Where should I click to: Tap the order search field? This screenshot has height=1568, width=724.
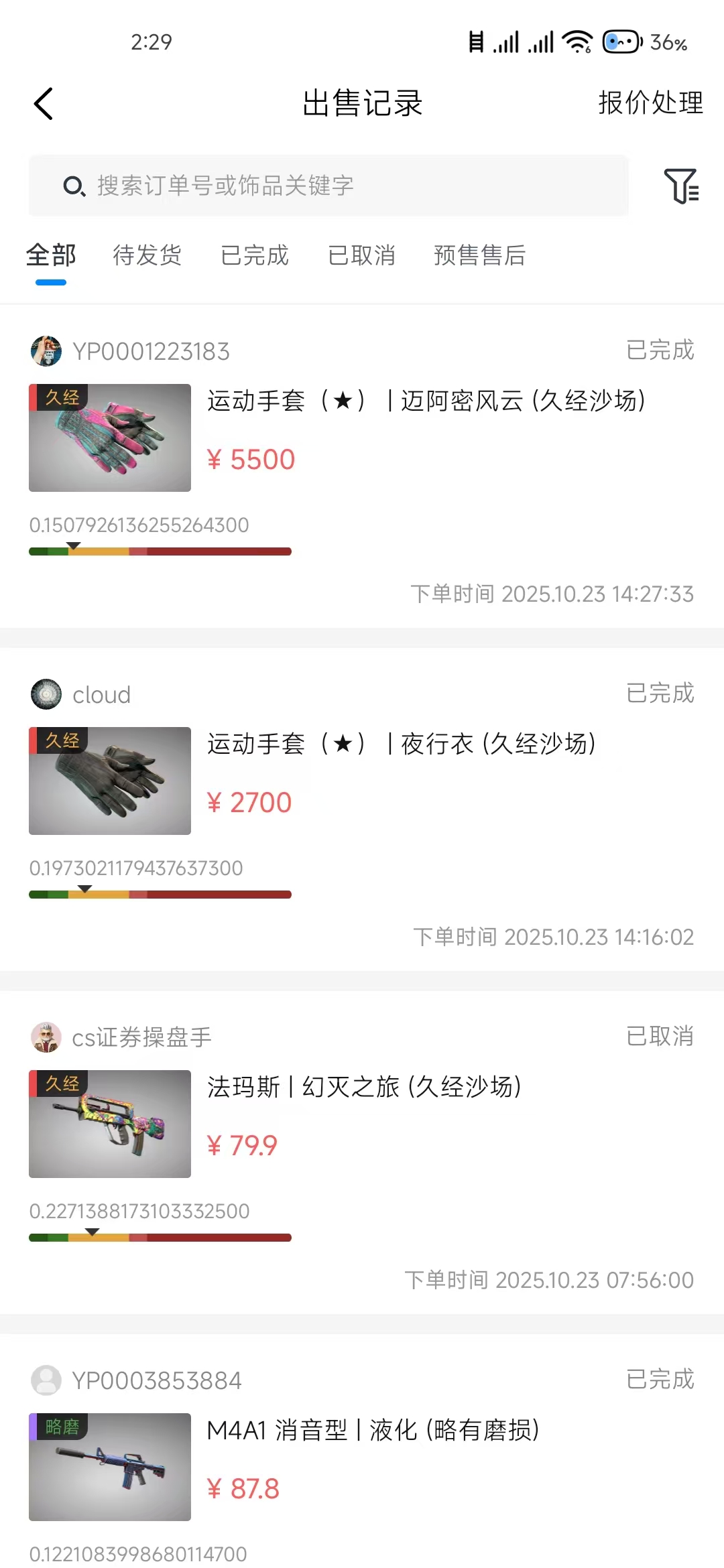pyautogui.click(x=328, y=186)
